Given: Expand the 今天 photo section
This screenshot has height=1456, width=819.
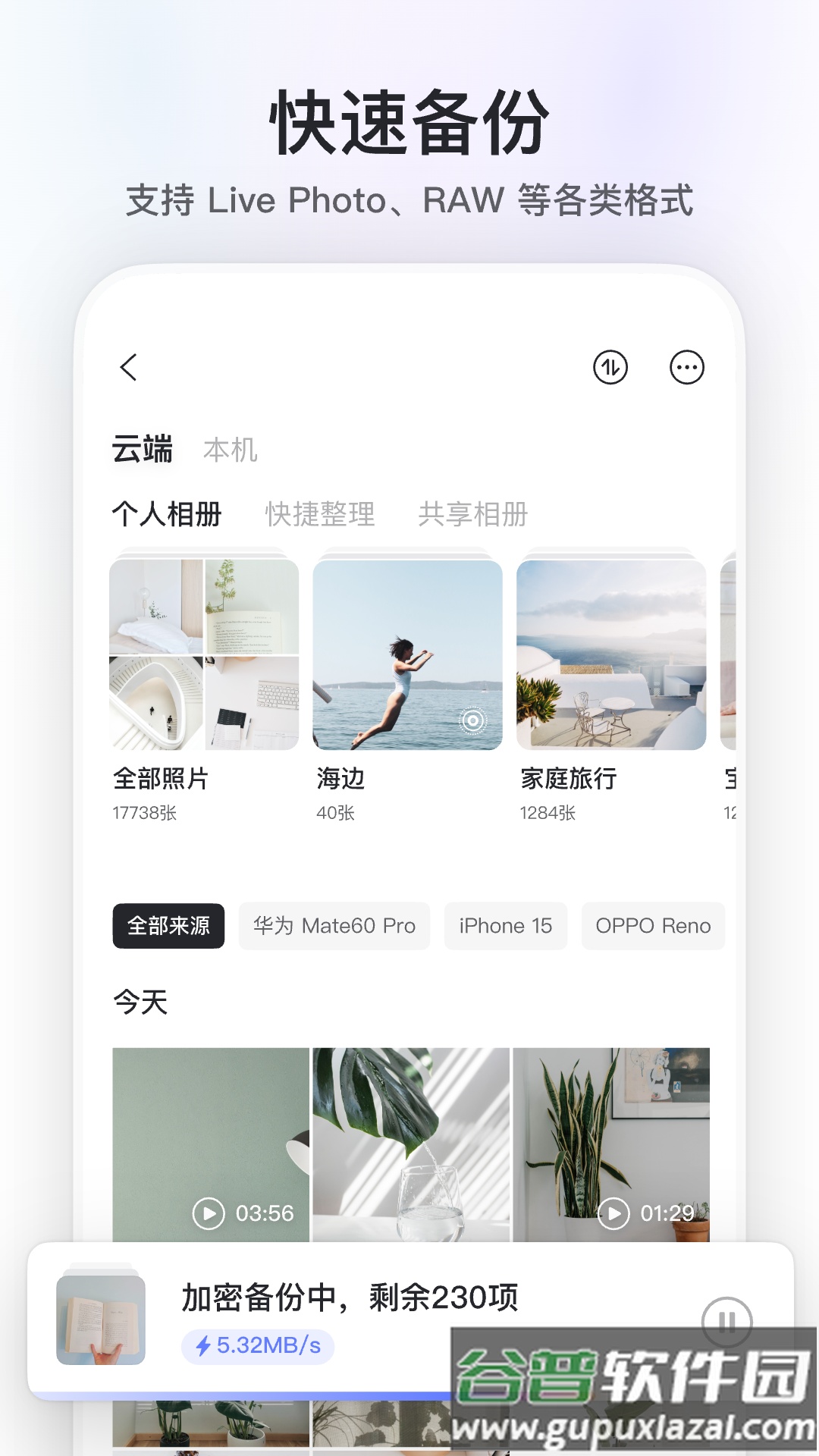Looking at the screenshot, I should click(x=140, y=1003).
